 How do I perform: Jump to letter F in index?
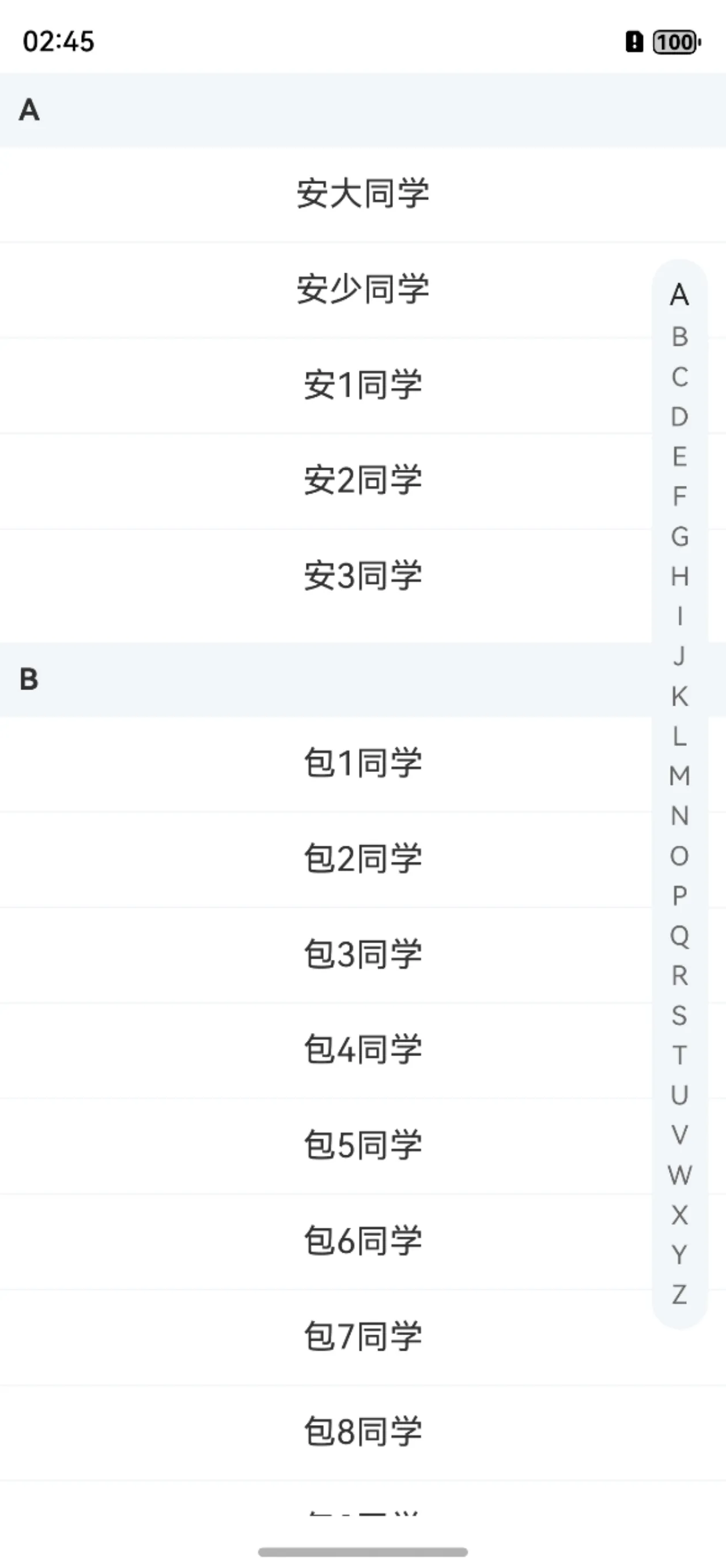(x=679, y=497)
